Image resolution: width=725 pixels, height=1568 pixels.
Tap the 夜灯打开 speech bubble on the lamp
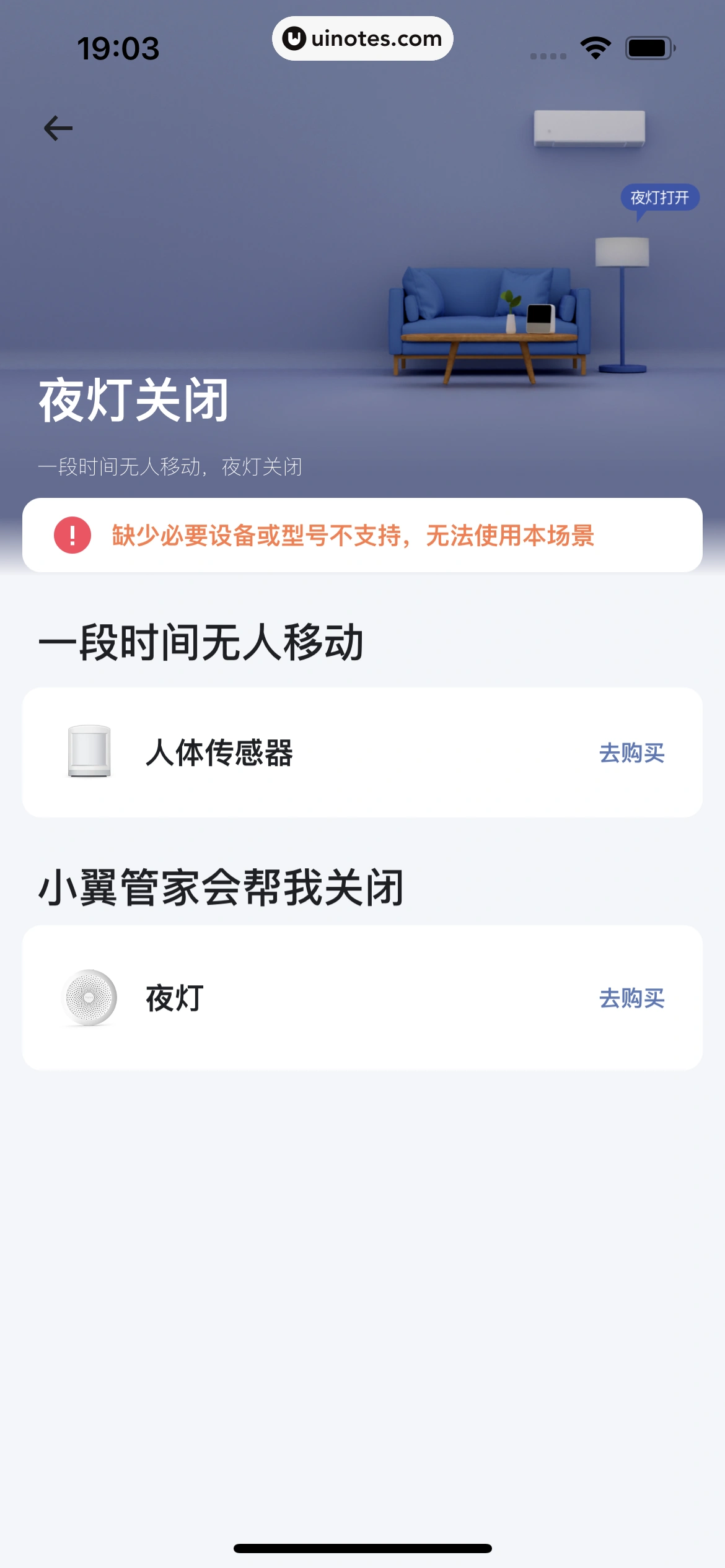click(662, 197)
